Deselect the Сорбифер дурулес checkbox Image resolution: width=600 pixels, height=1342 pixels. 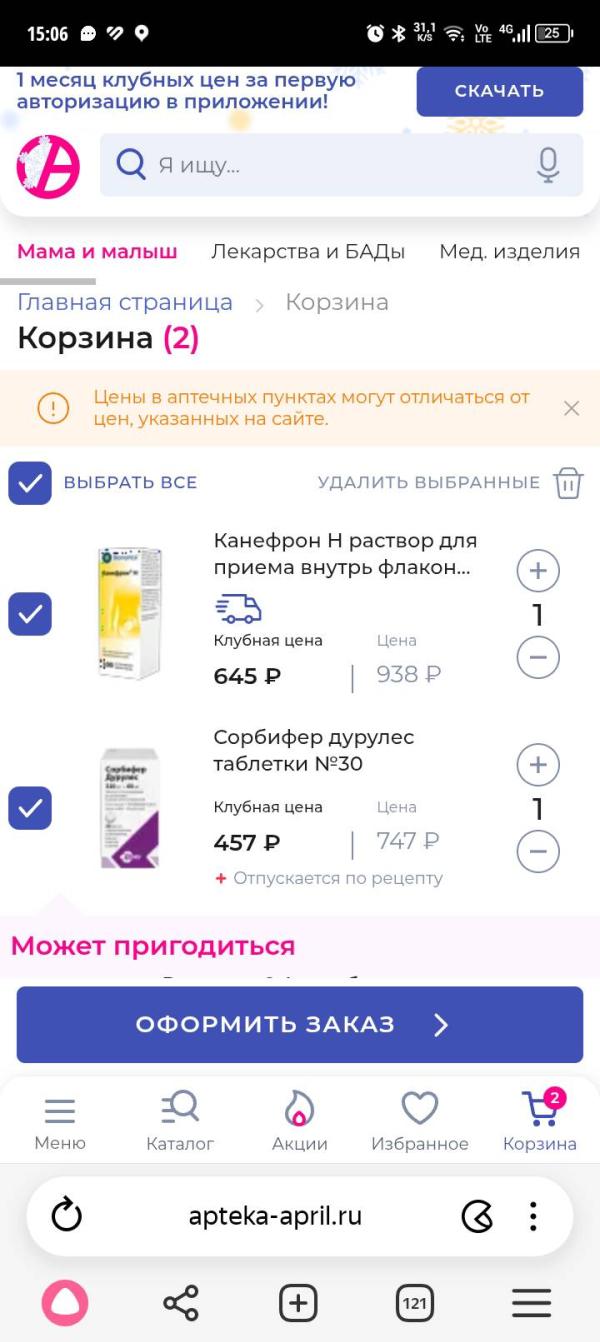(30, 808)
